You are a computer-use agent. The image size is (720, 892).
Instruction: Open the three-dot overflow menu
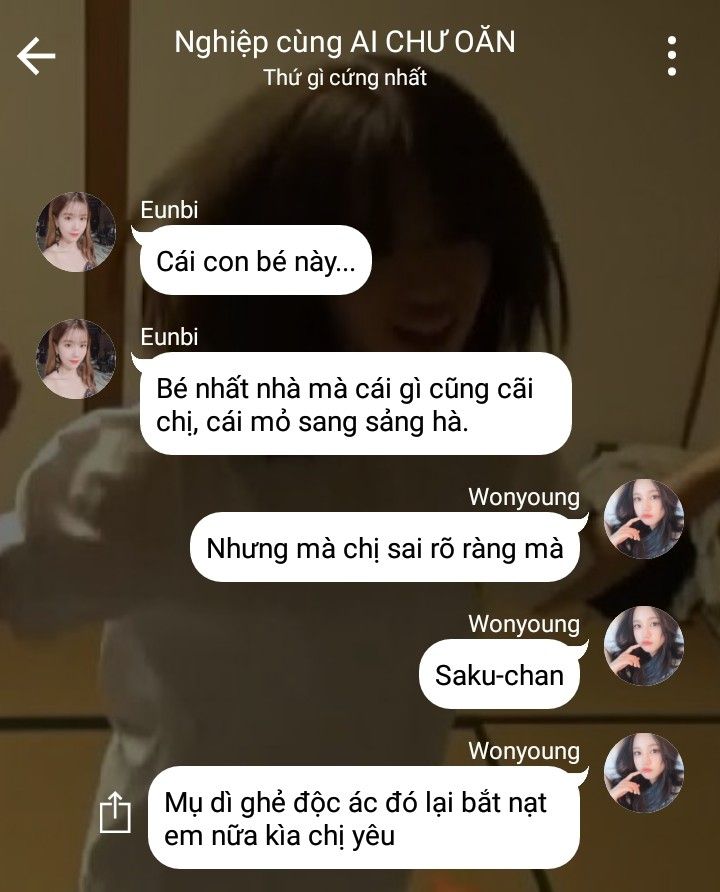click(x=671, y=56)
